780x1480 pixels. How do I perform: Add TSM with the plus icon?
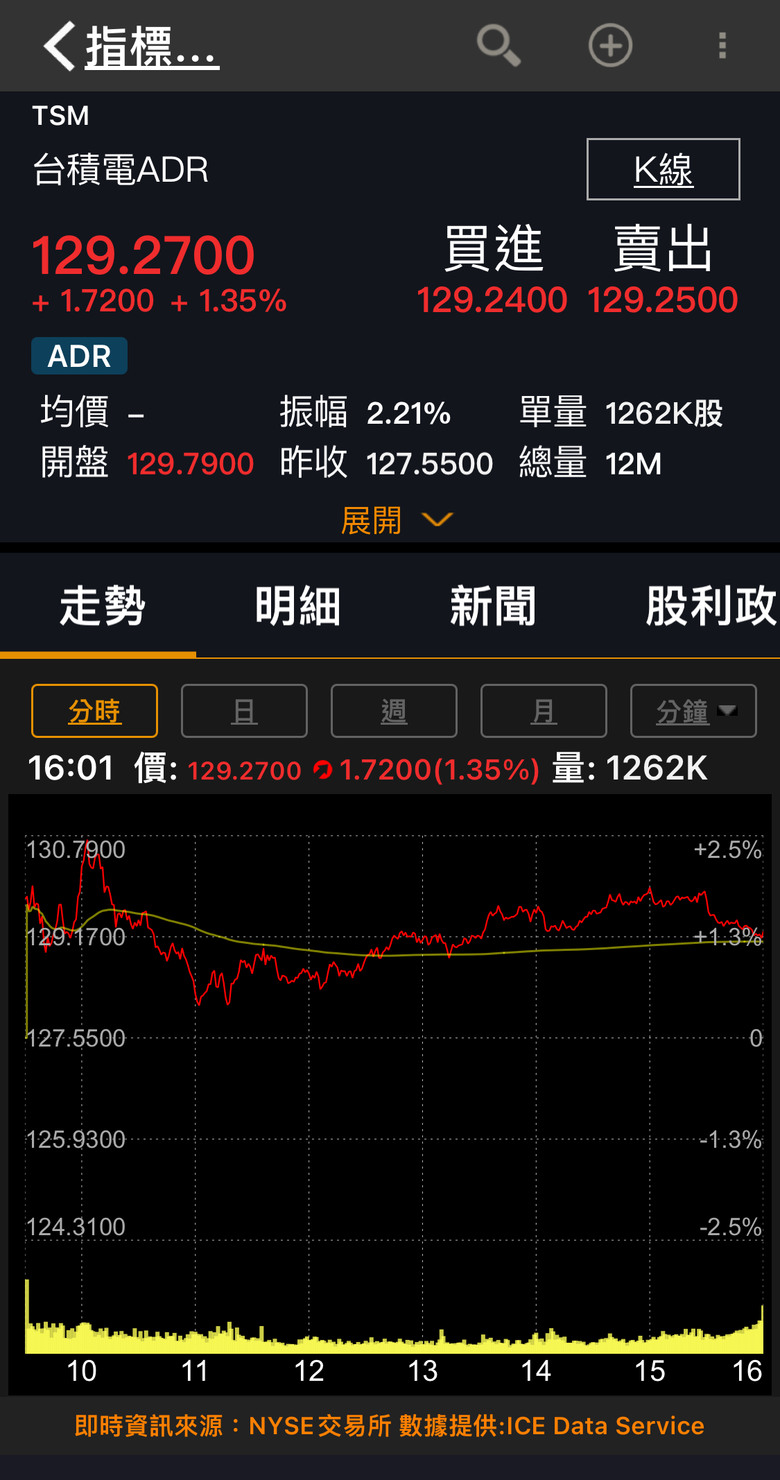click(x=610, y=46)
